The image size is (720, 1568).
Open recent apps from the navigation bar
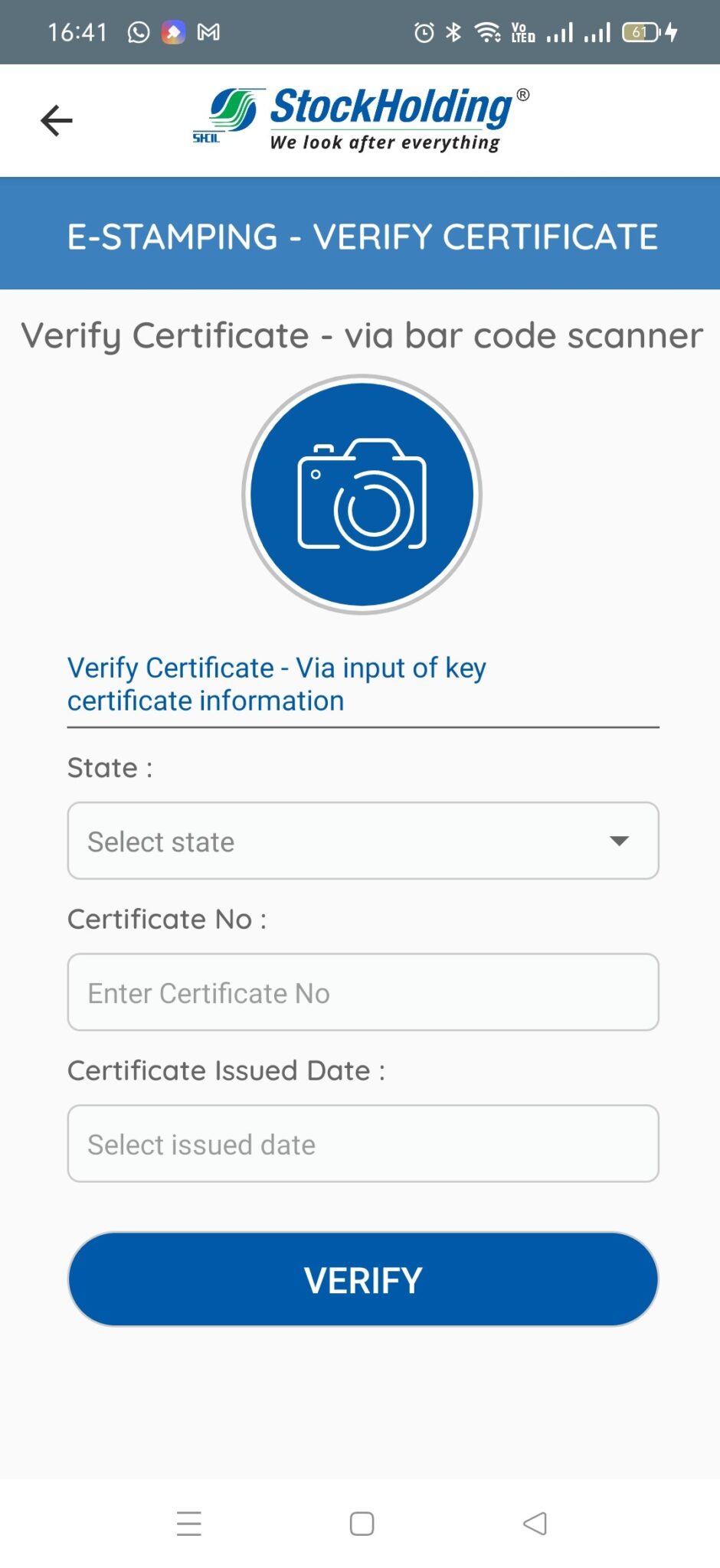point(189,1524)
